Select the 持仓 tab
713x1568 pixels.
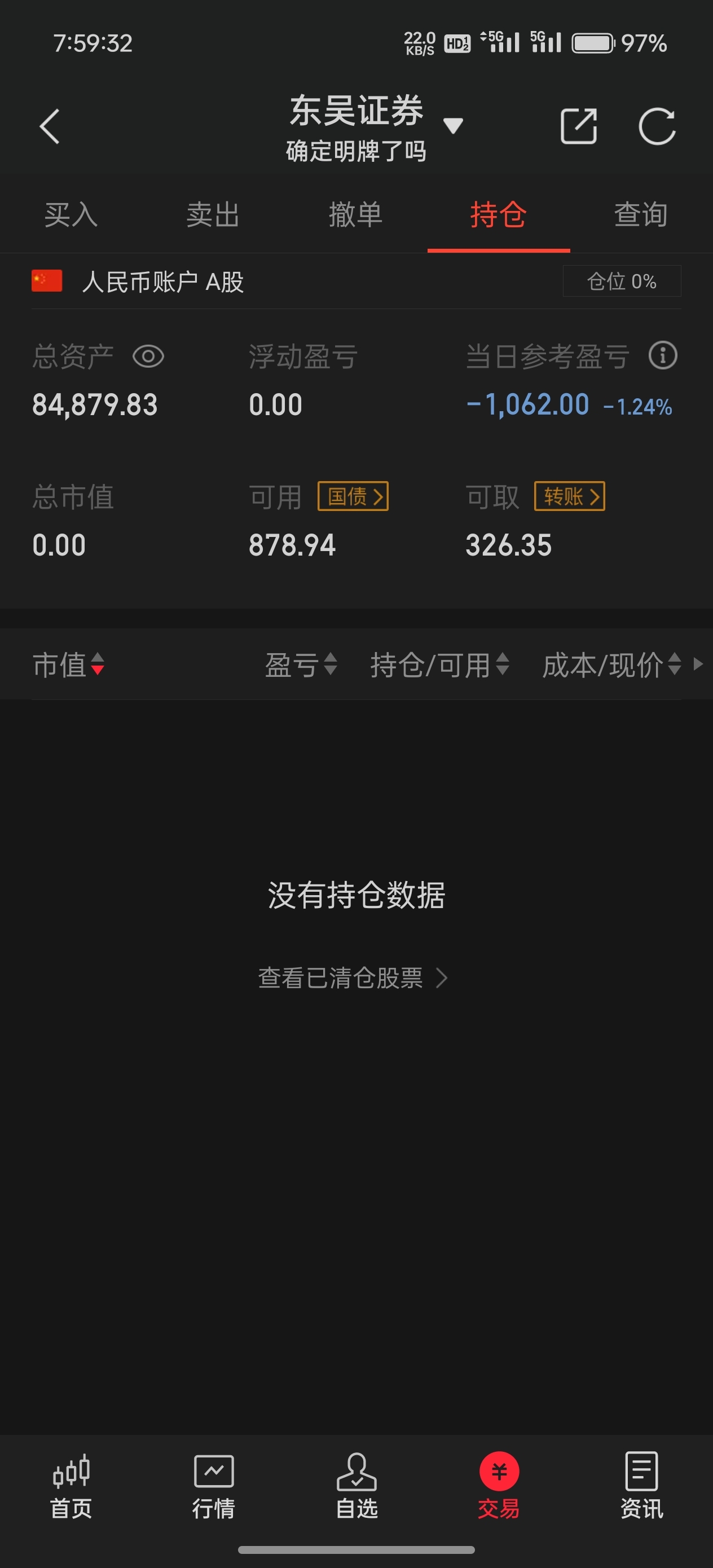pos(499,215)
